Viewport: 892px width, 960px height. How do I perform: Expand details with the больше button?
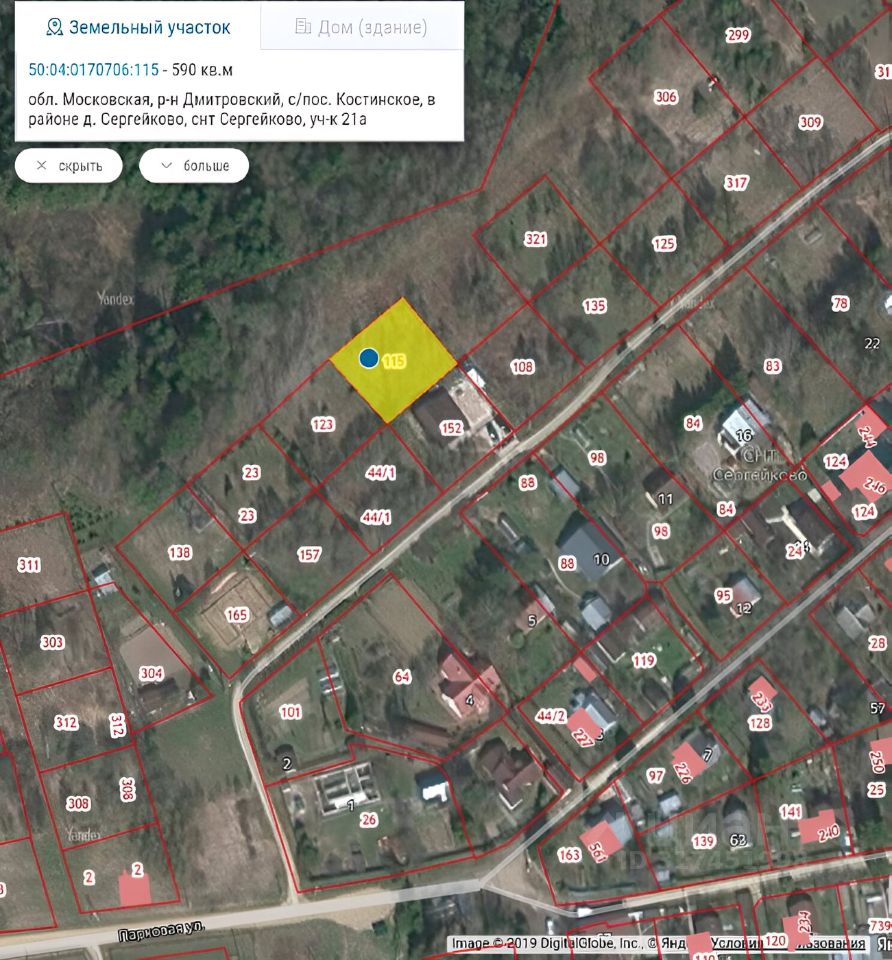[x=194, y=165]
